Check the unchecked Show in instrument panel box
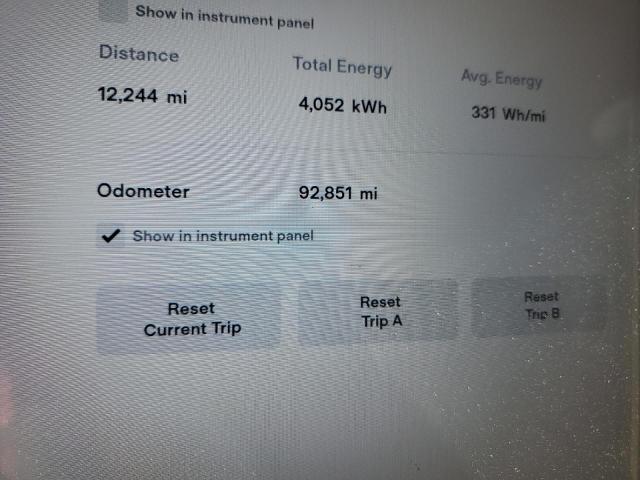Viewport: 640px width, 480px height. (x=114, y=12)
